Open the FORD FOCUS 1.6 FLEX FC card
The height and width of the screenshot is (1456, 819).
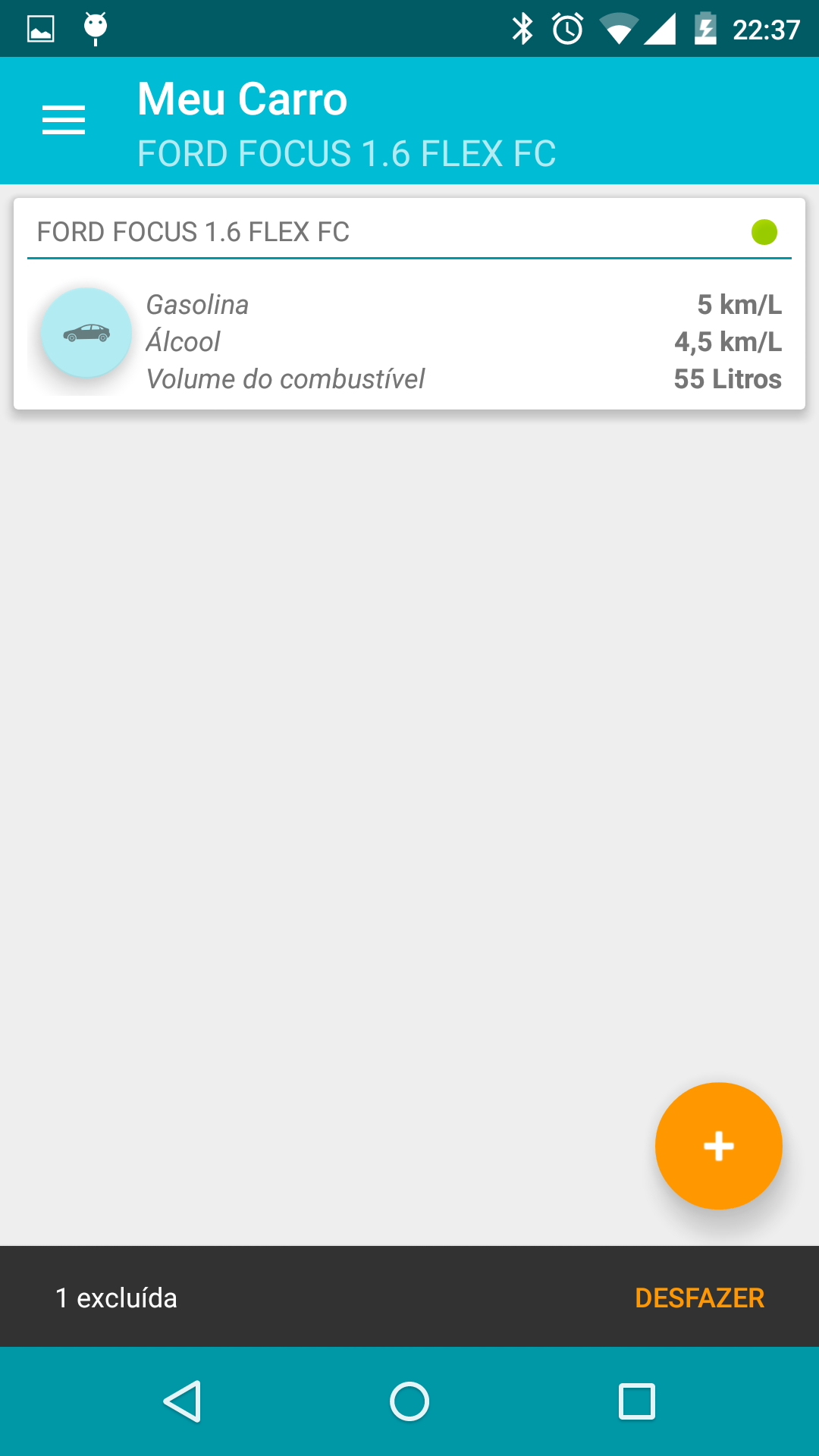pos(409,304)
